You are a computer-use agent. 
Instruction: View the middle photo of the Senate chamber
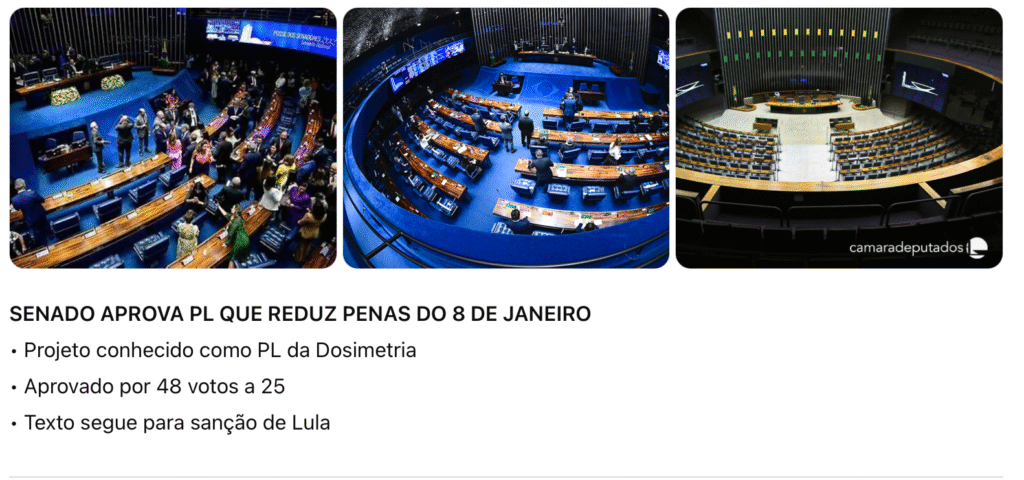click(506, 138)
